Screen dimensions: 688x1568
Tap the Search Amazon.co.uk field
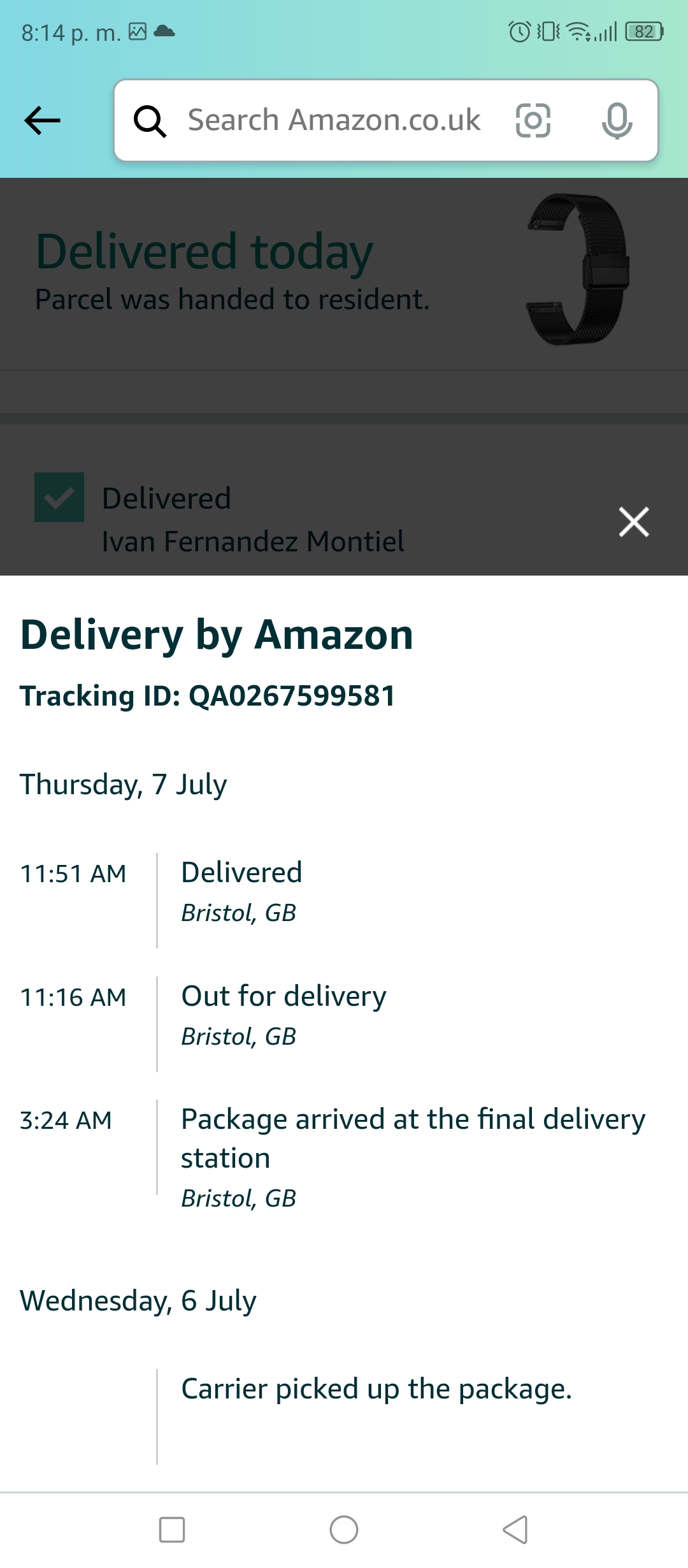[334, 120]
